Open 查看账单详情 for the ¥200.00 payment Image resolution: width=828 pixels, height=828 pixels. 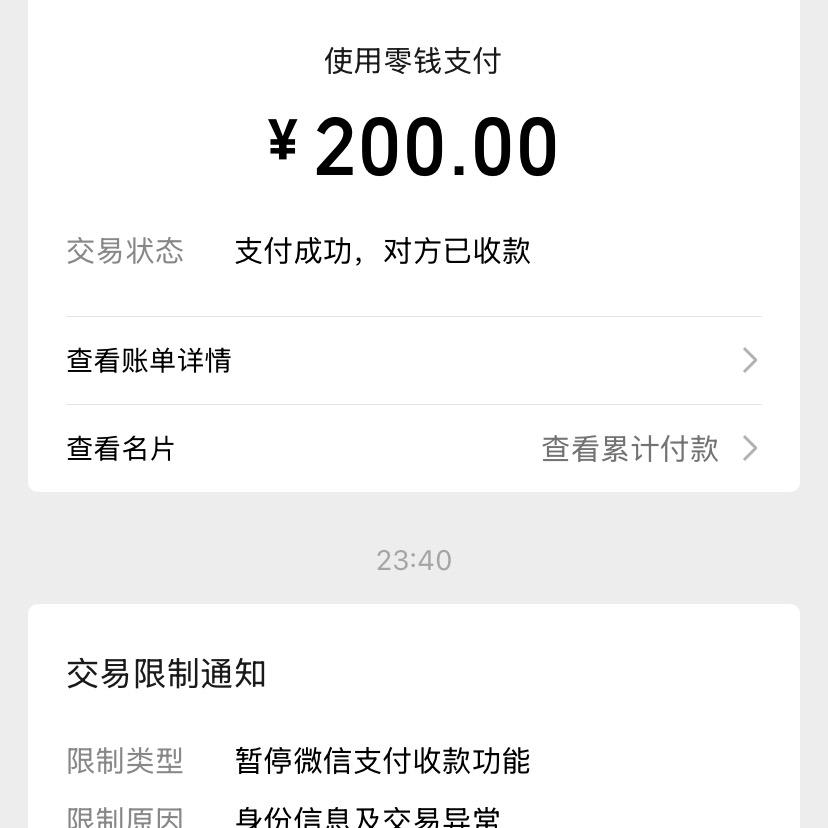(x=150, y=360)
